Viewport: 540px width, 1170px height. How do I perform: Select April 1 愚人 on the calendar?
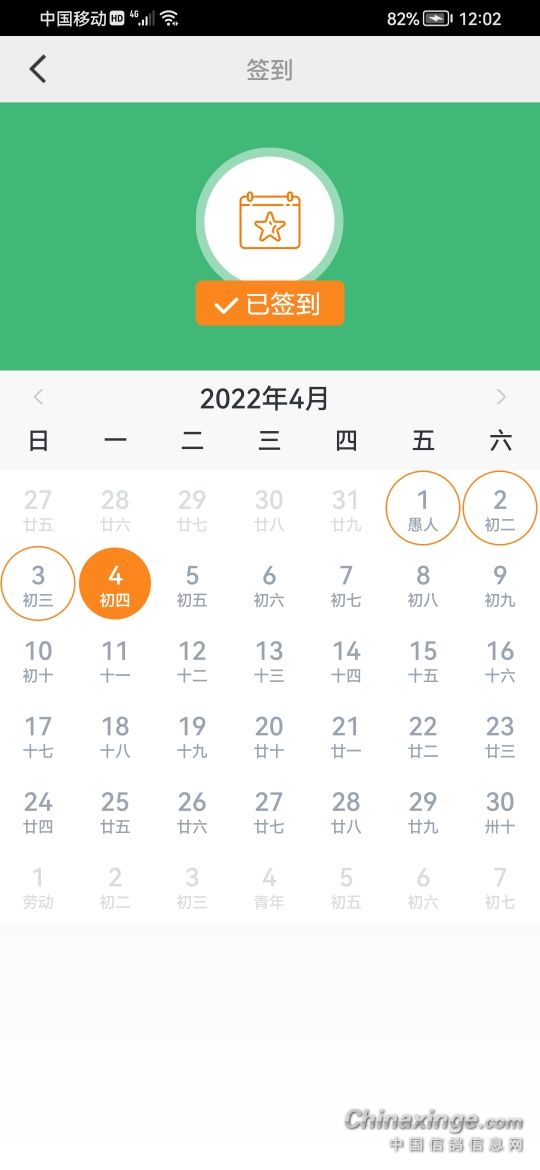(x=423, y=508)
